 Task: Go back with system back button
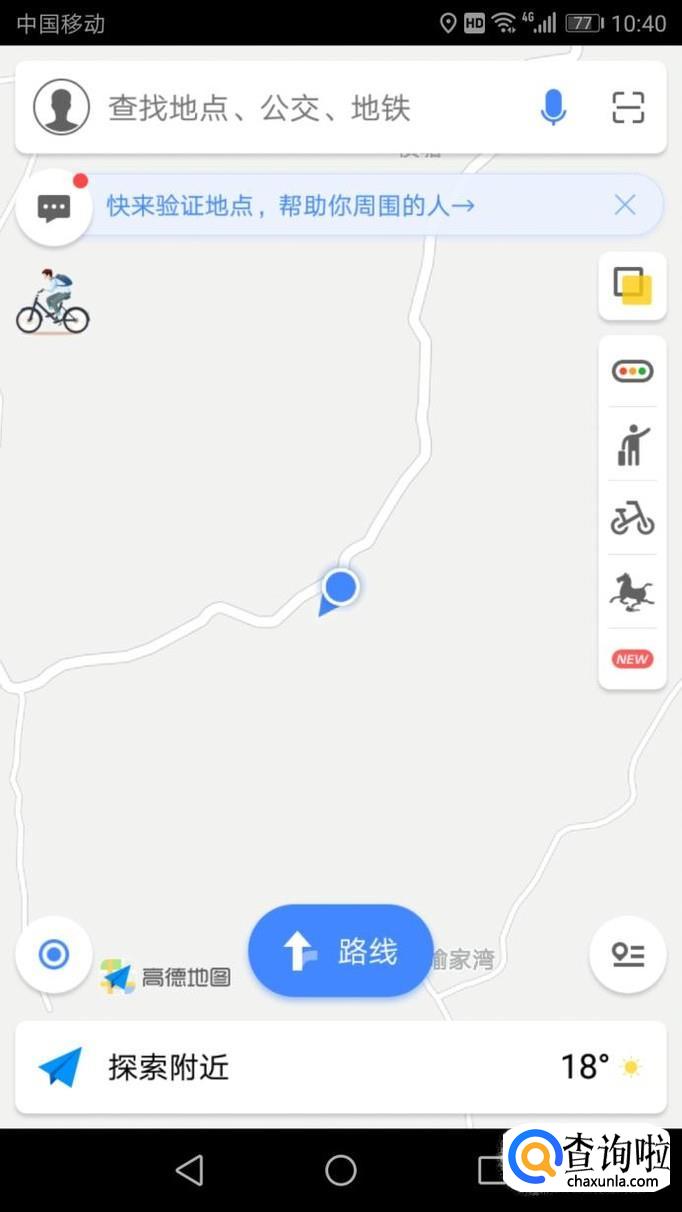(x=189, y=1169)
